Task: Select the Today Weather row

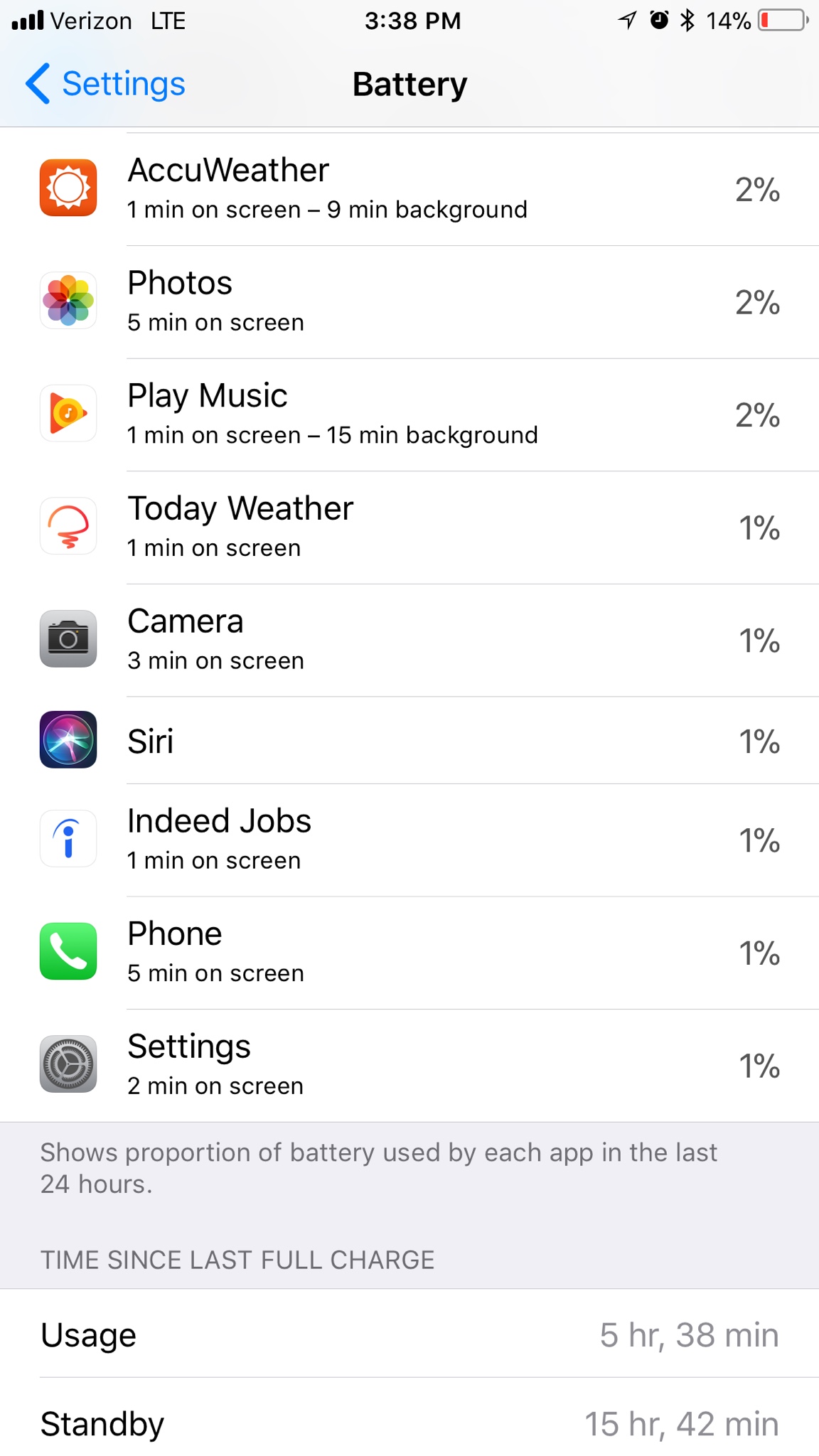Action: point(409,528)
